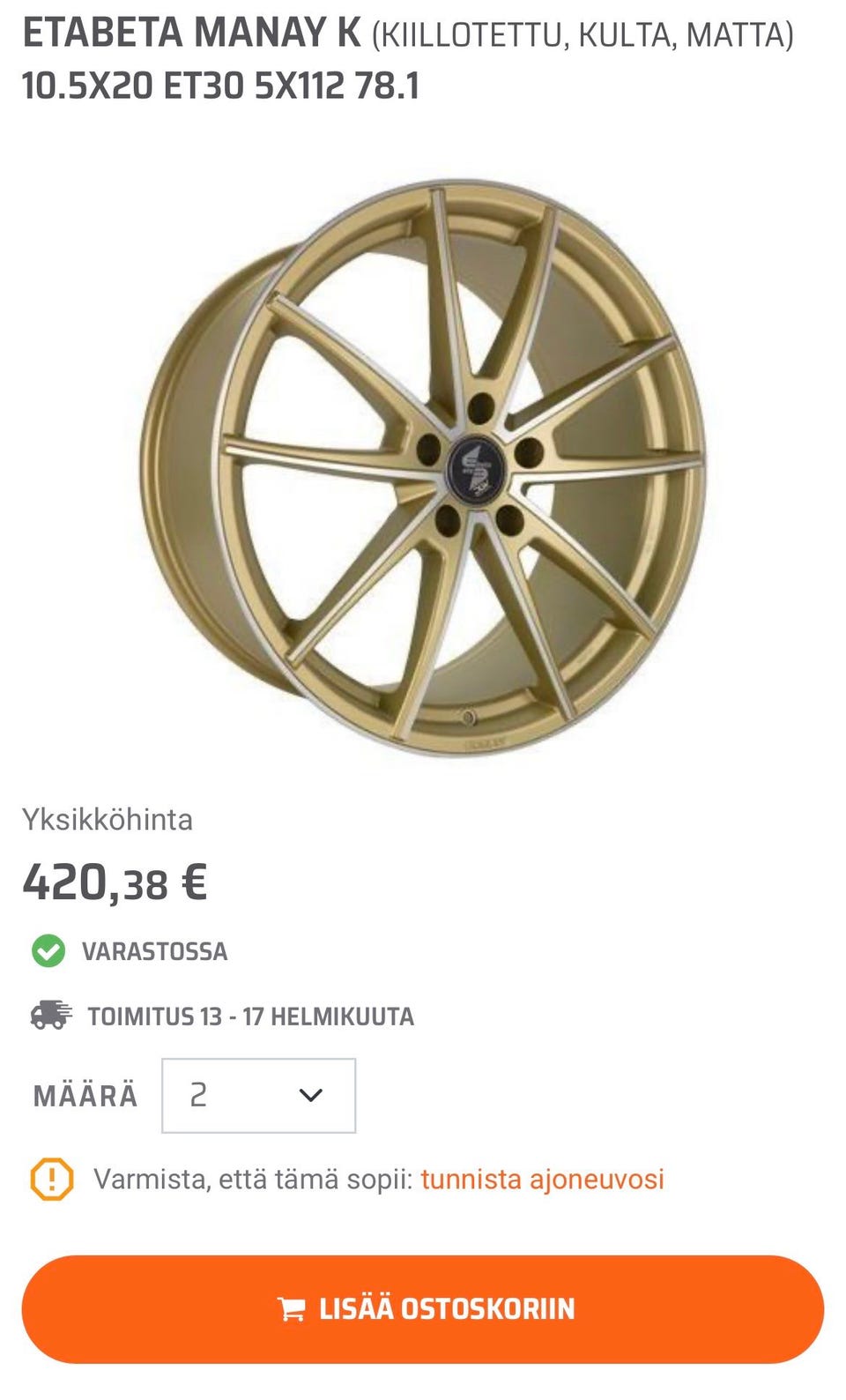Viewport: 846px width, 1400px height.
Task: Tap Lisää ostoskoriin to add wheels
Action: click(423, 1308)
